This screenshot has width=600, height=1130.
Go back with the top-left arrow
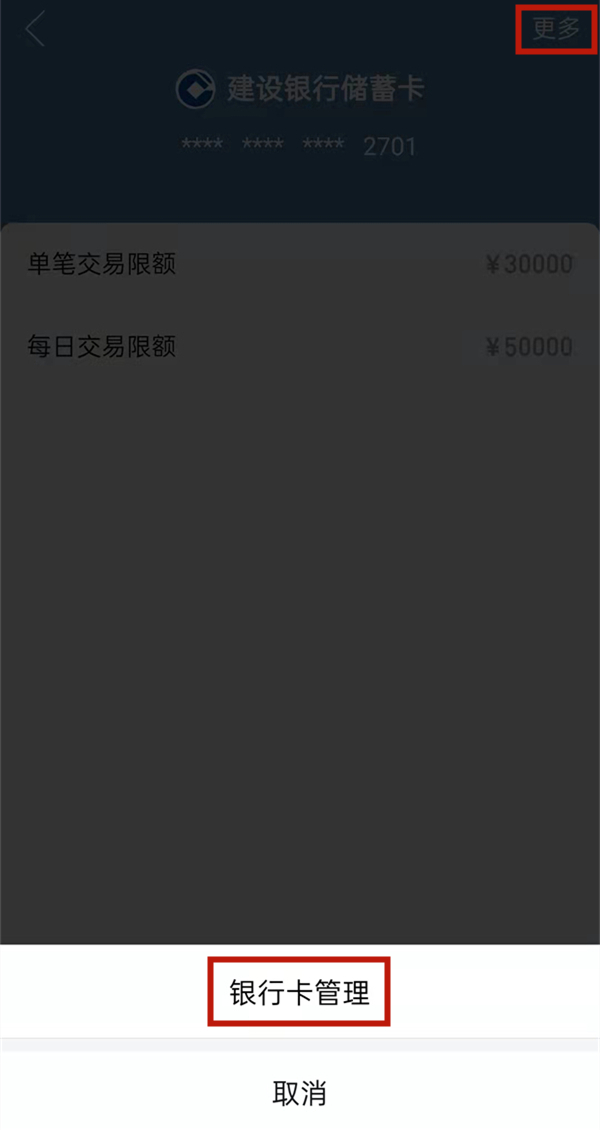35,30
